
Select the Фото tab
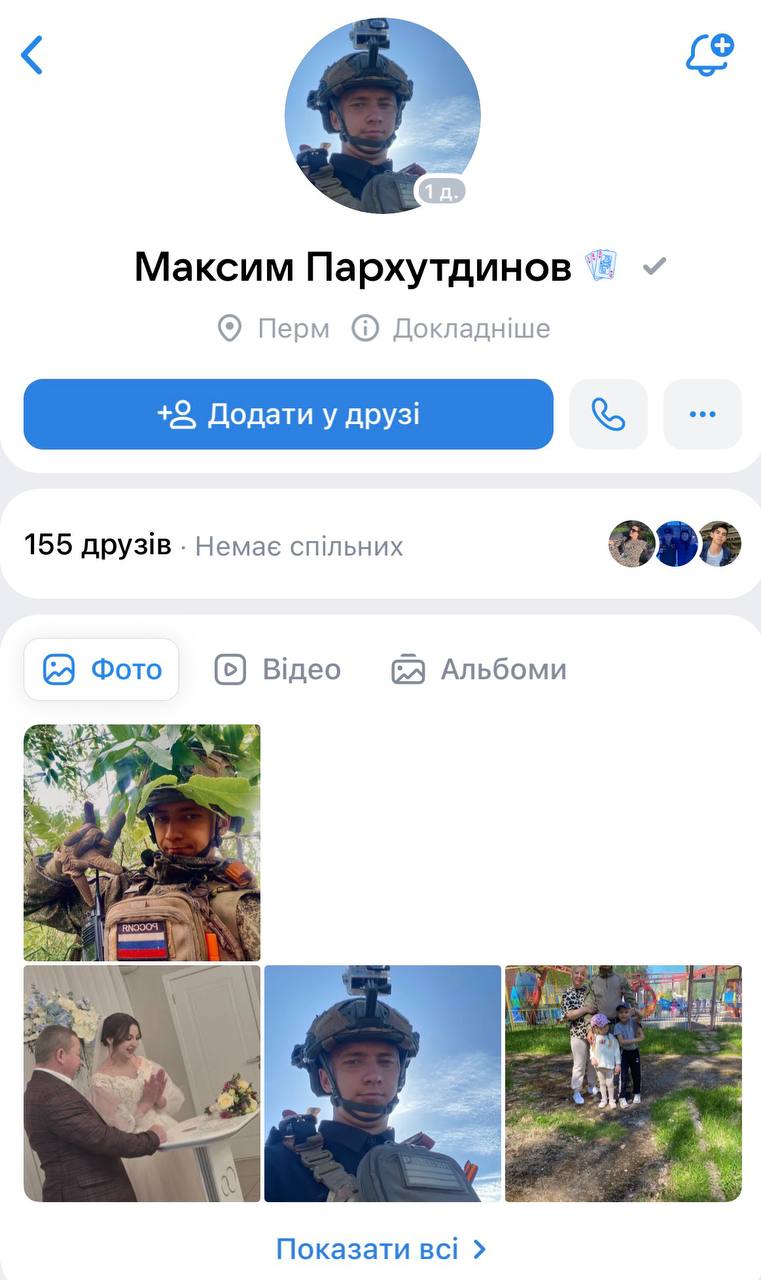pyautogui.click(x=102, y=669)
